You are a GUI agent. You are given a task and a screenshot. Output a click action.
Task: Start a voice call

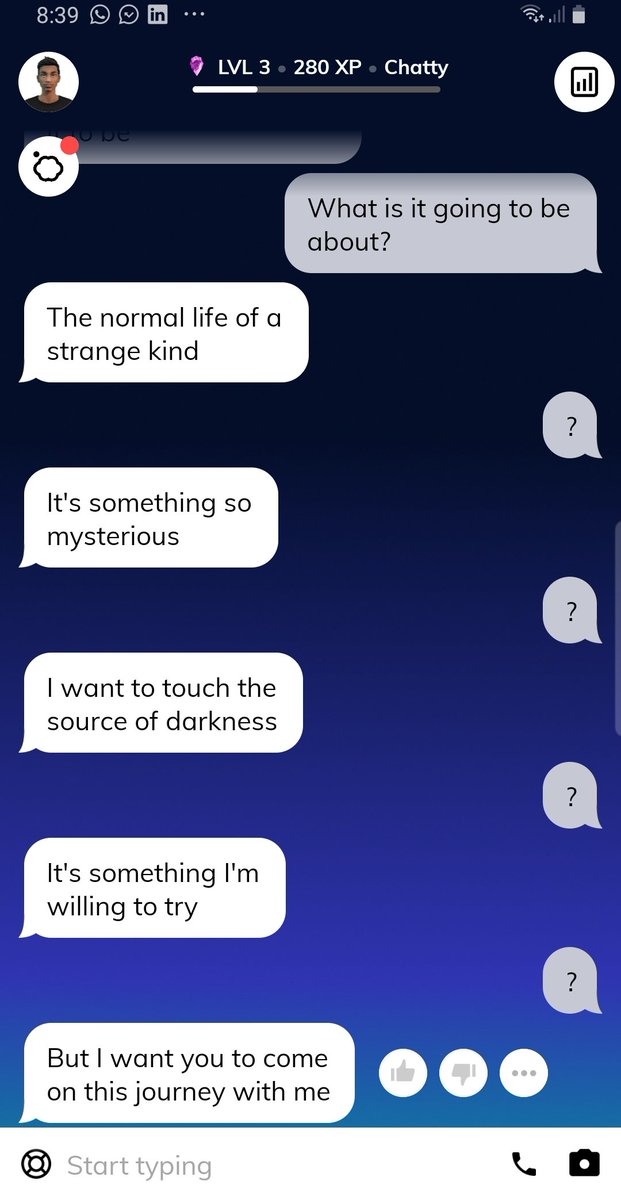[524, 1164]
